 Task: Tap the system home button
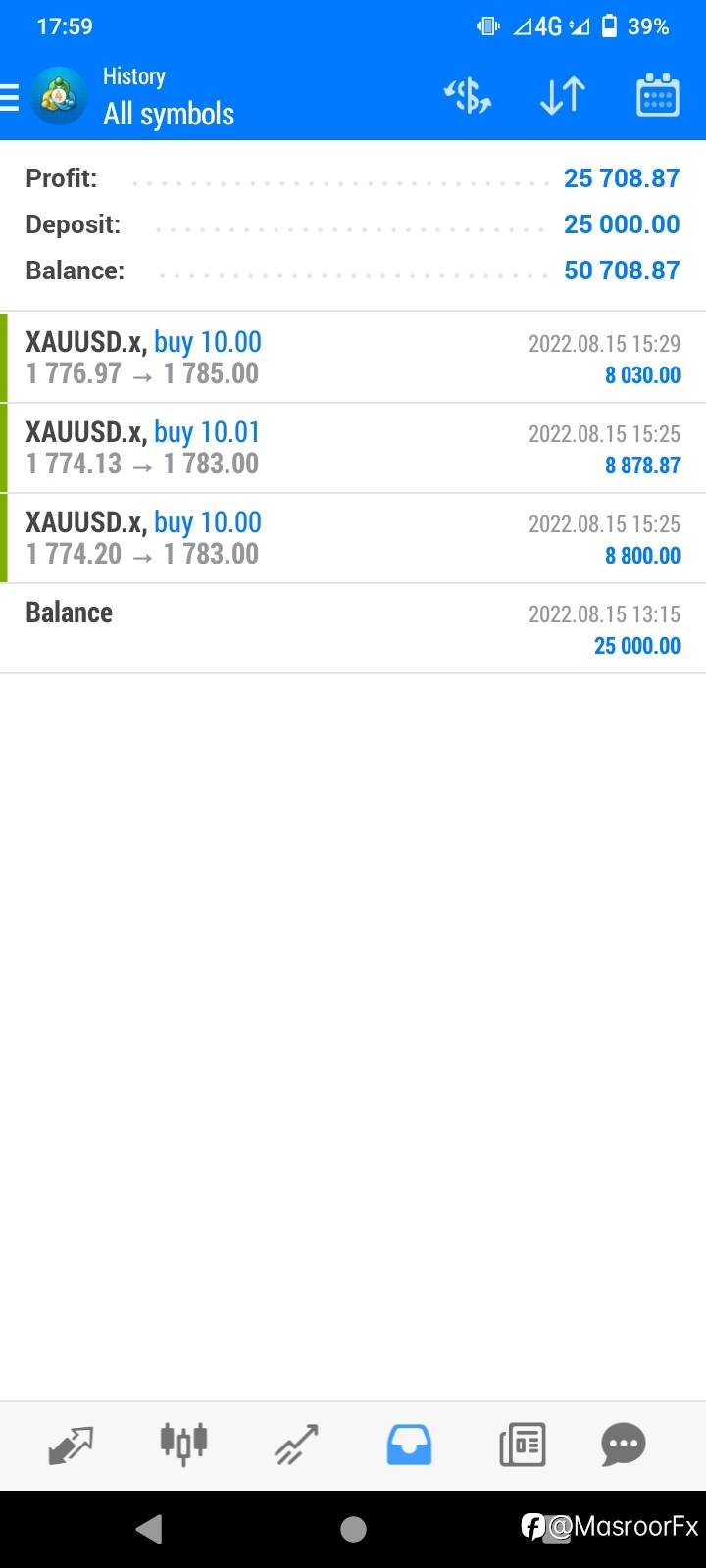(353, 1529)
